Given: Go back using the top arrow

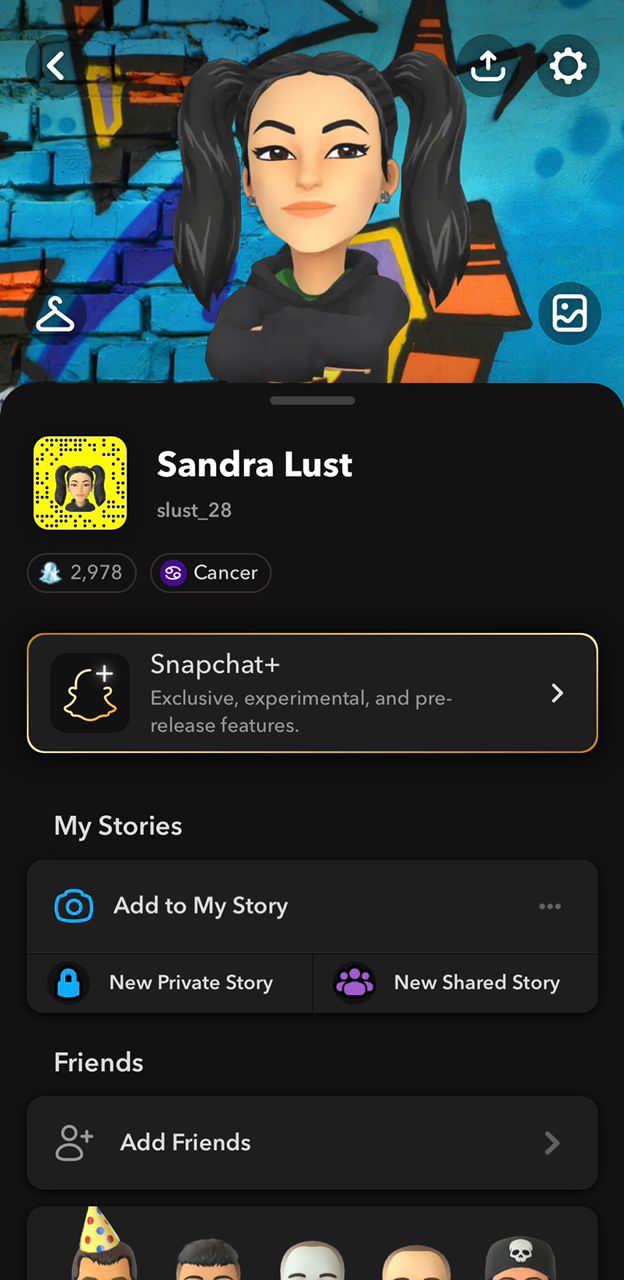Looking at the screenshot, I should pyautogui.click(x=56, y=66).
